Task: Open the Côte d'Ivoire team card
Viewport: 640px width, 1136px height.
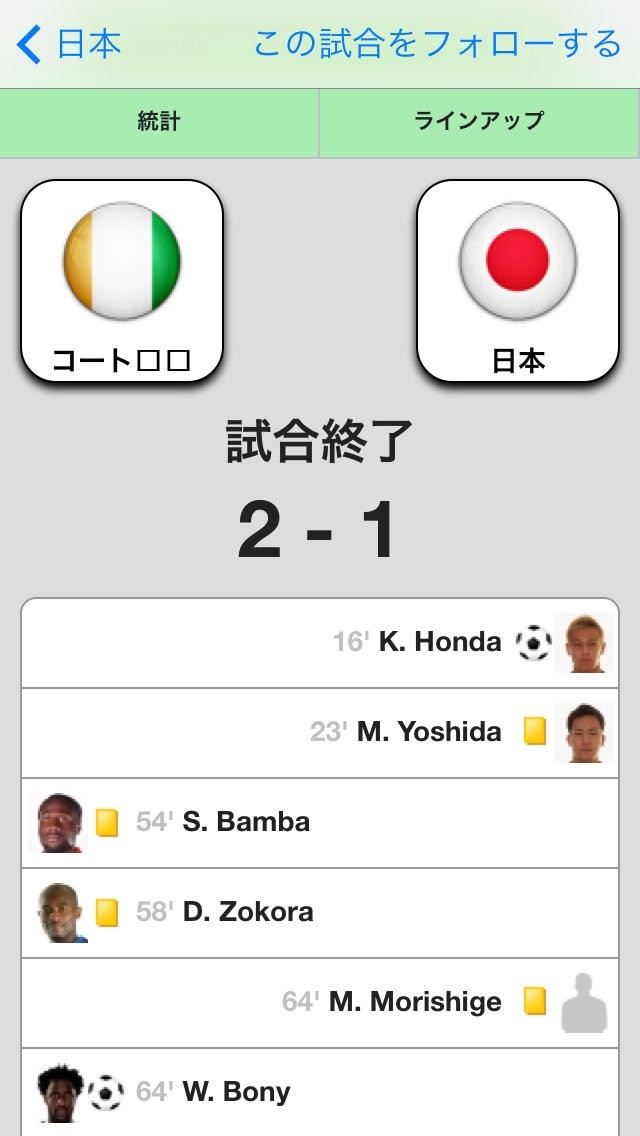Action: (122, 281)
